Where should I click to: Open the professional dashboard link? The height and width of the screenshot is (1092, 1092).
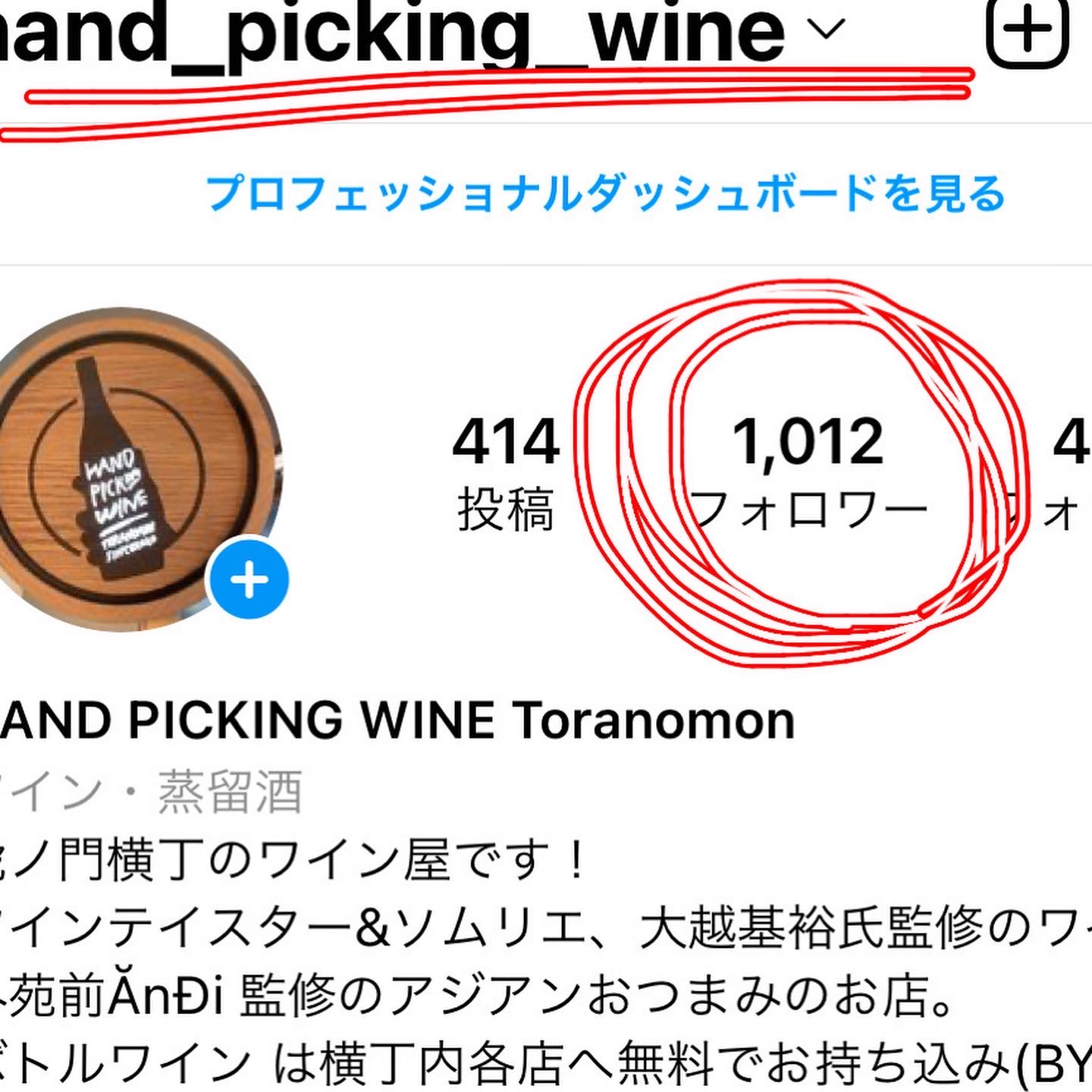(x=604, y=193)
